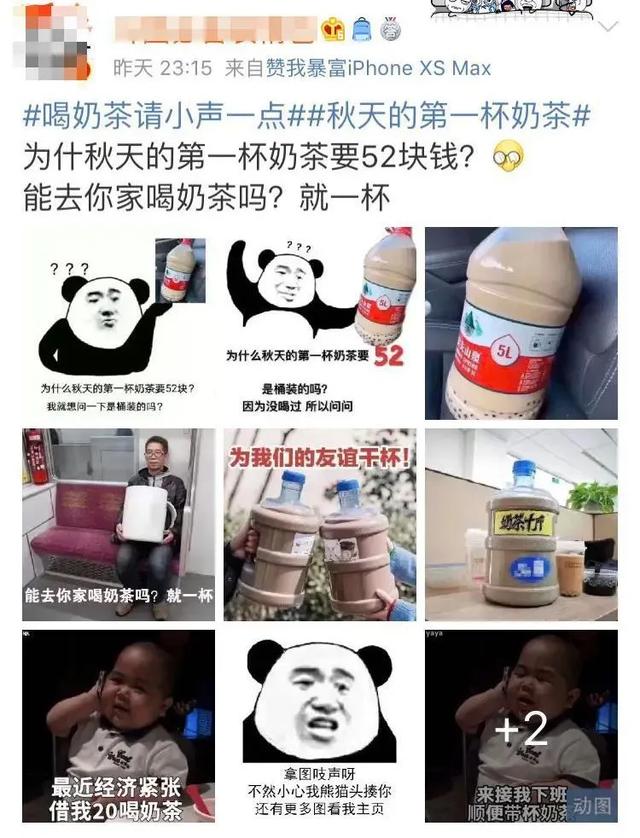Open the baby meme 借我20喝奶茶

(118, 726)
